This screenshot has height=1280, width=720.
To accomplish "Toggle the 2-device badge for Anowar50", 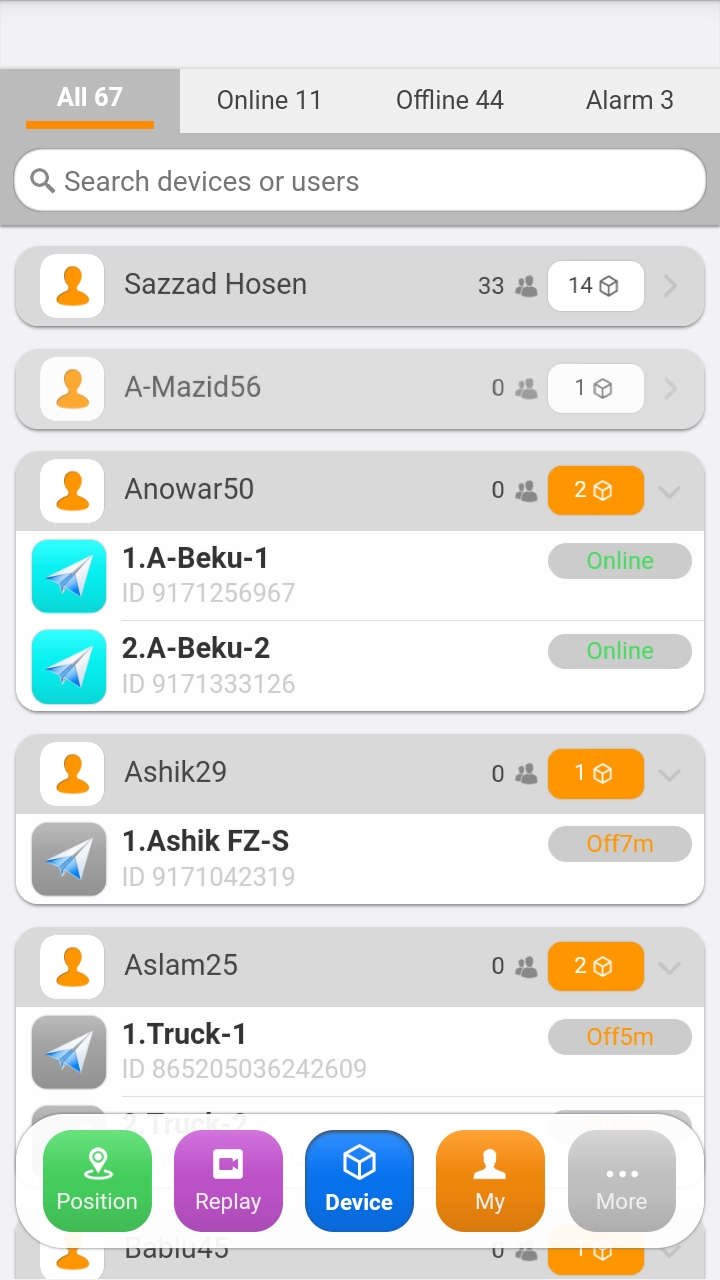I will [596, 490].
